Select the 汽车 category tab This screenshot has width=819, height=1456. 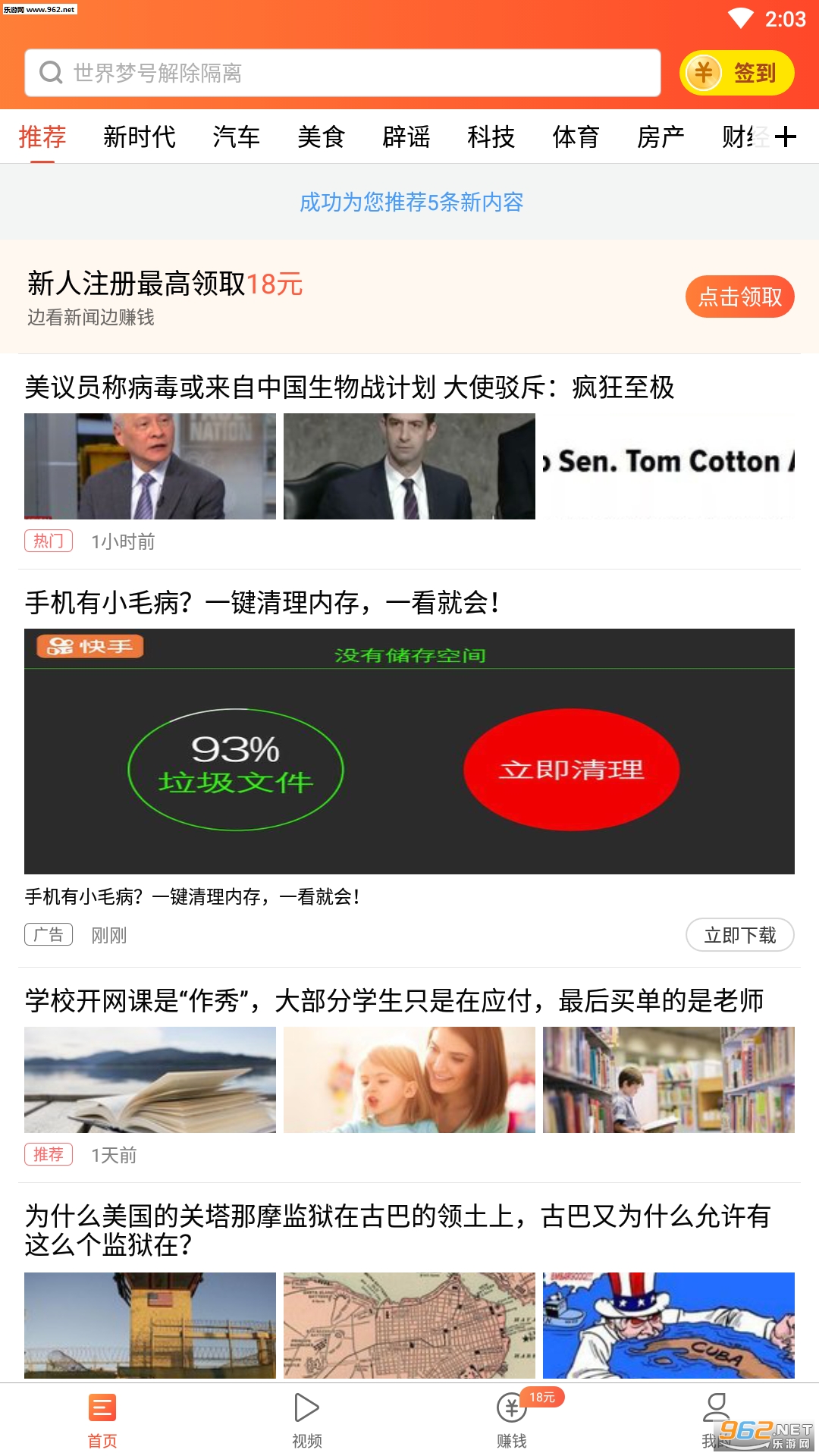[x=236, y=137]
